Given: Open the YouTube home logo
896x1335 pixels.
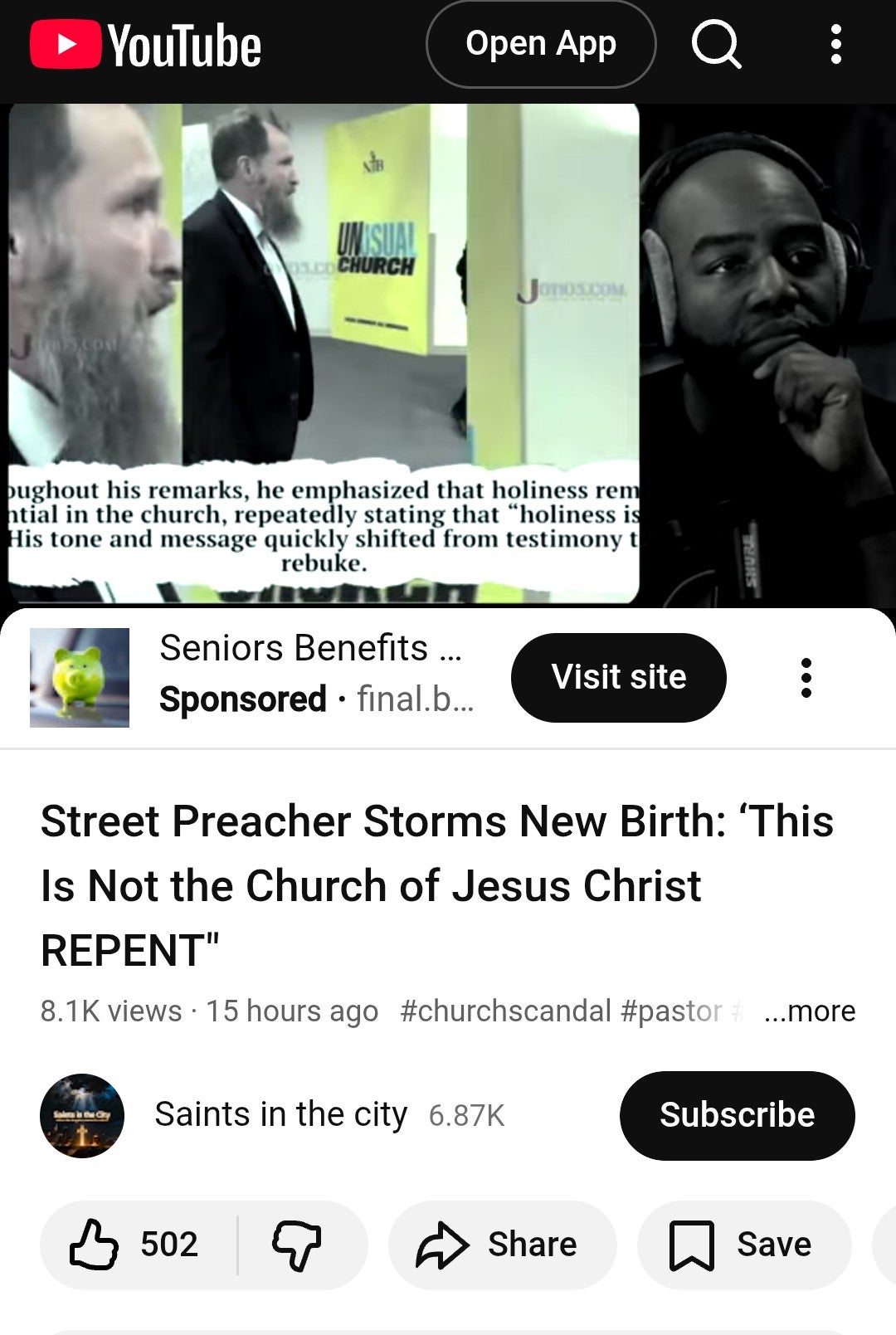Looking at the screenshot, I should (145, 45).
